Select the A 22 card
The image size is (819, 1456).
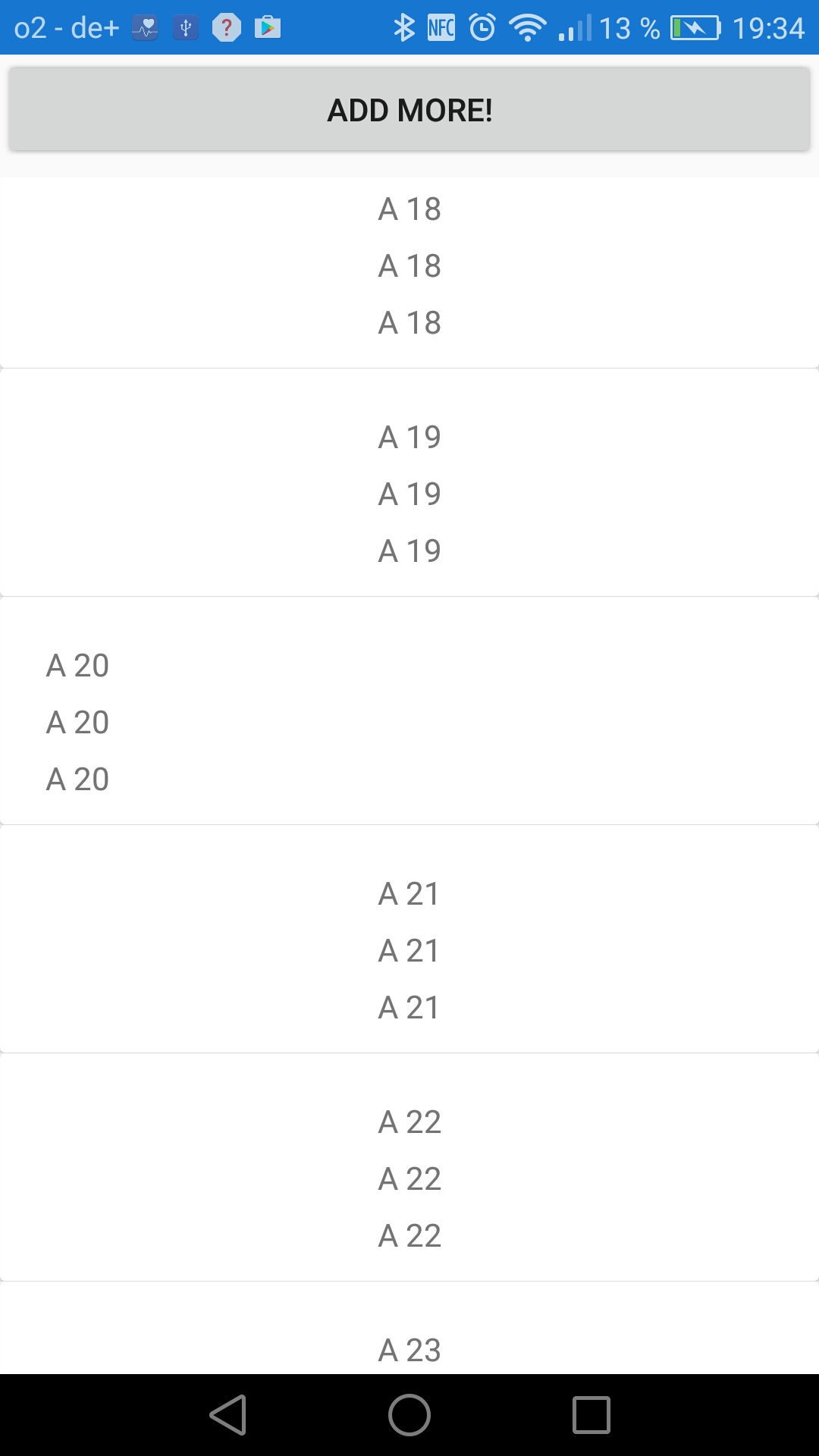409,1178
